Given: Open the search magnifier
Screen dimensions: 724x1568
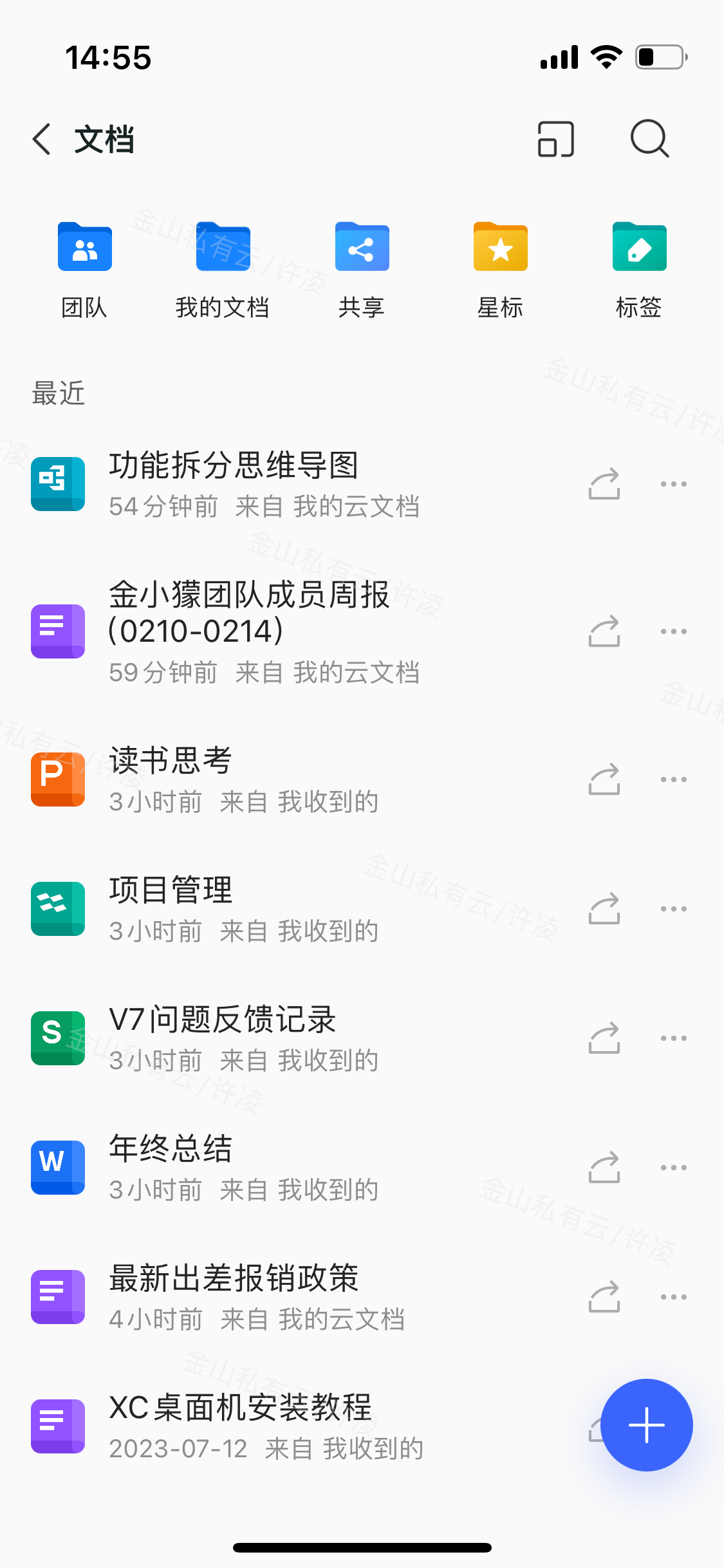Looking at the screenshot, I should click(x=649, y=139).
